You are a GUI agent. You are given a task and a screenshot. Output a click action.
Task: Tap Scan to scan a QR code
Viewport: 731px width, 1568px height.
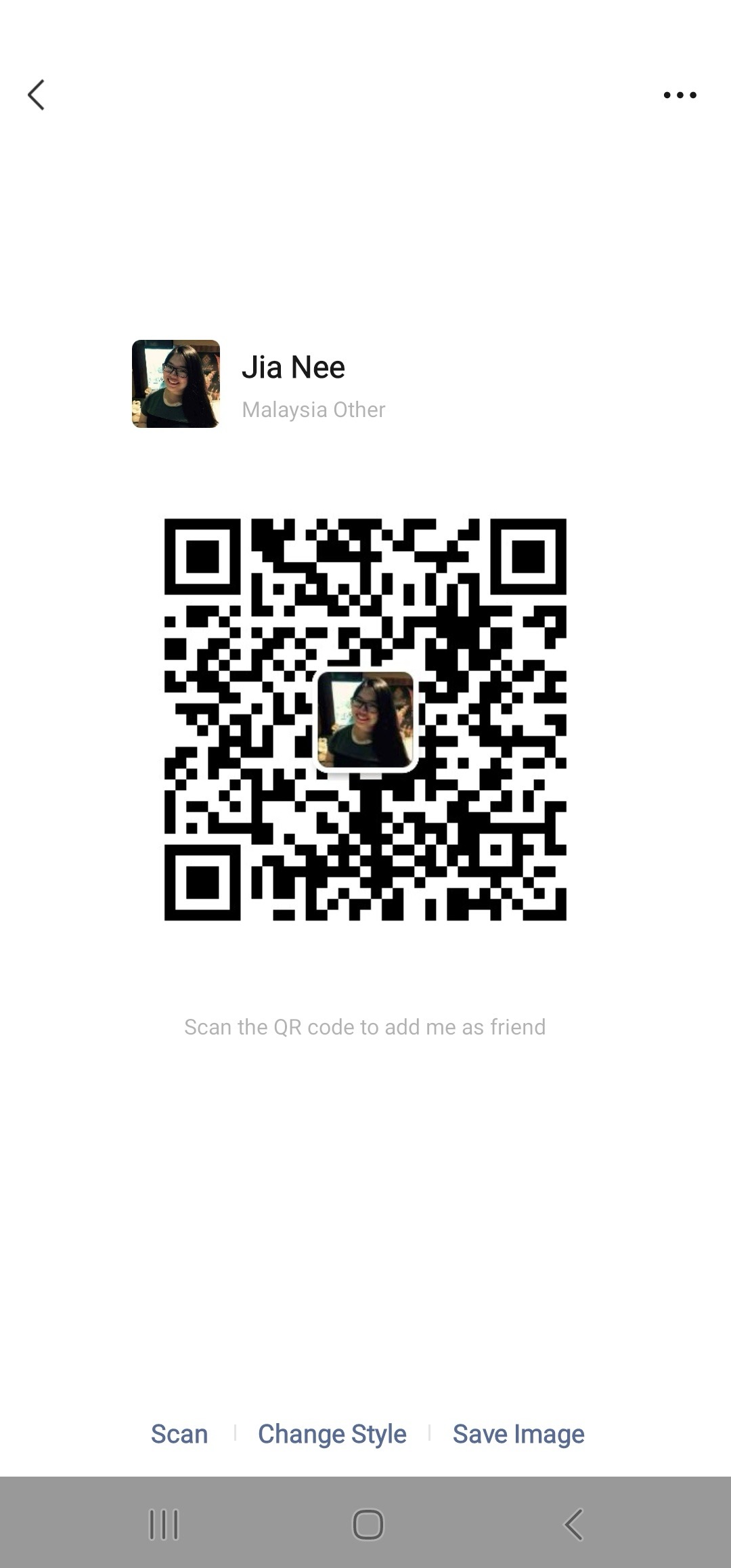[179, 1433]
